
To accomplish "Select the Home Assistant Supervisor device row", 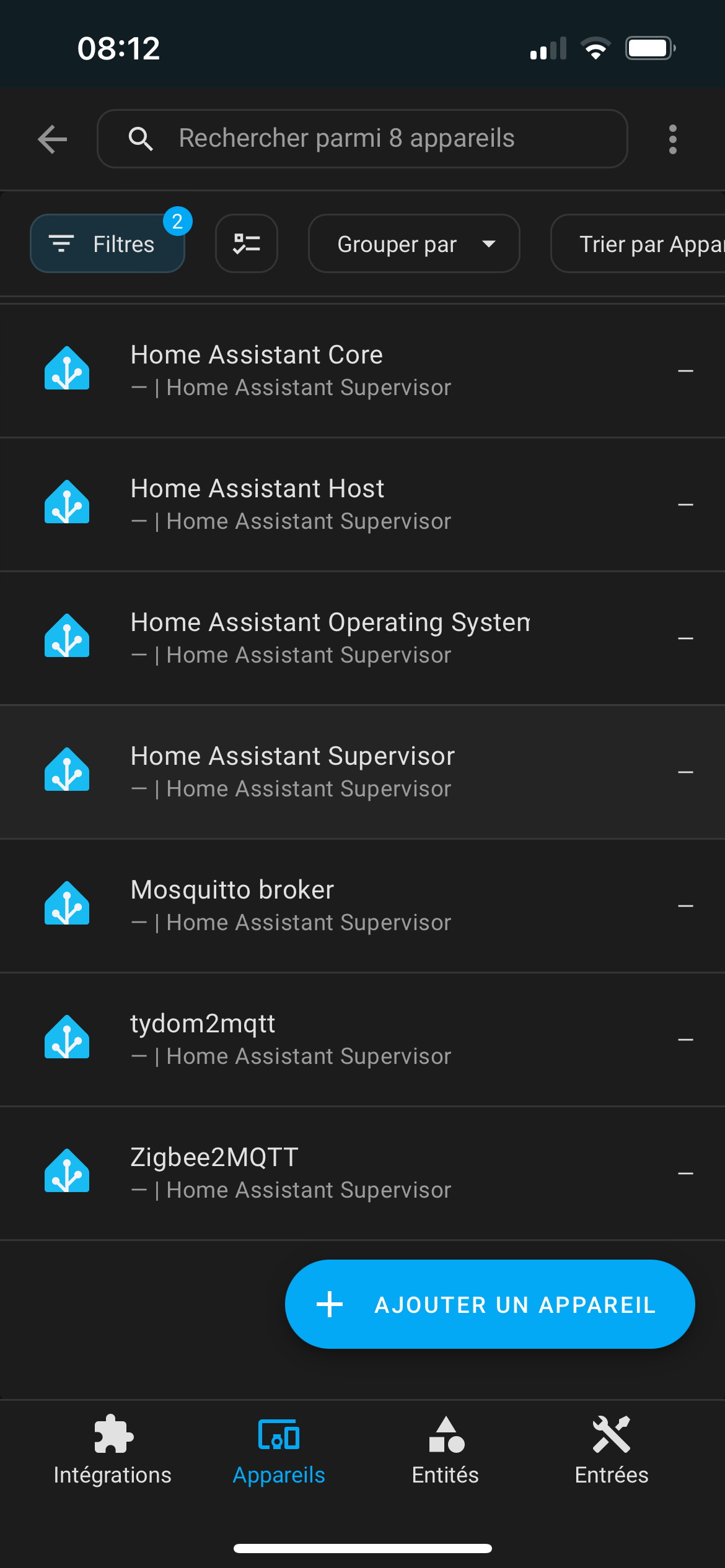I will 362,772.
